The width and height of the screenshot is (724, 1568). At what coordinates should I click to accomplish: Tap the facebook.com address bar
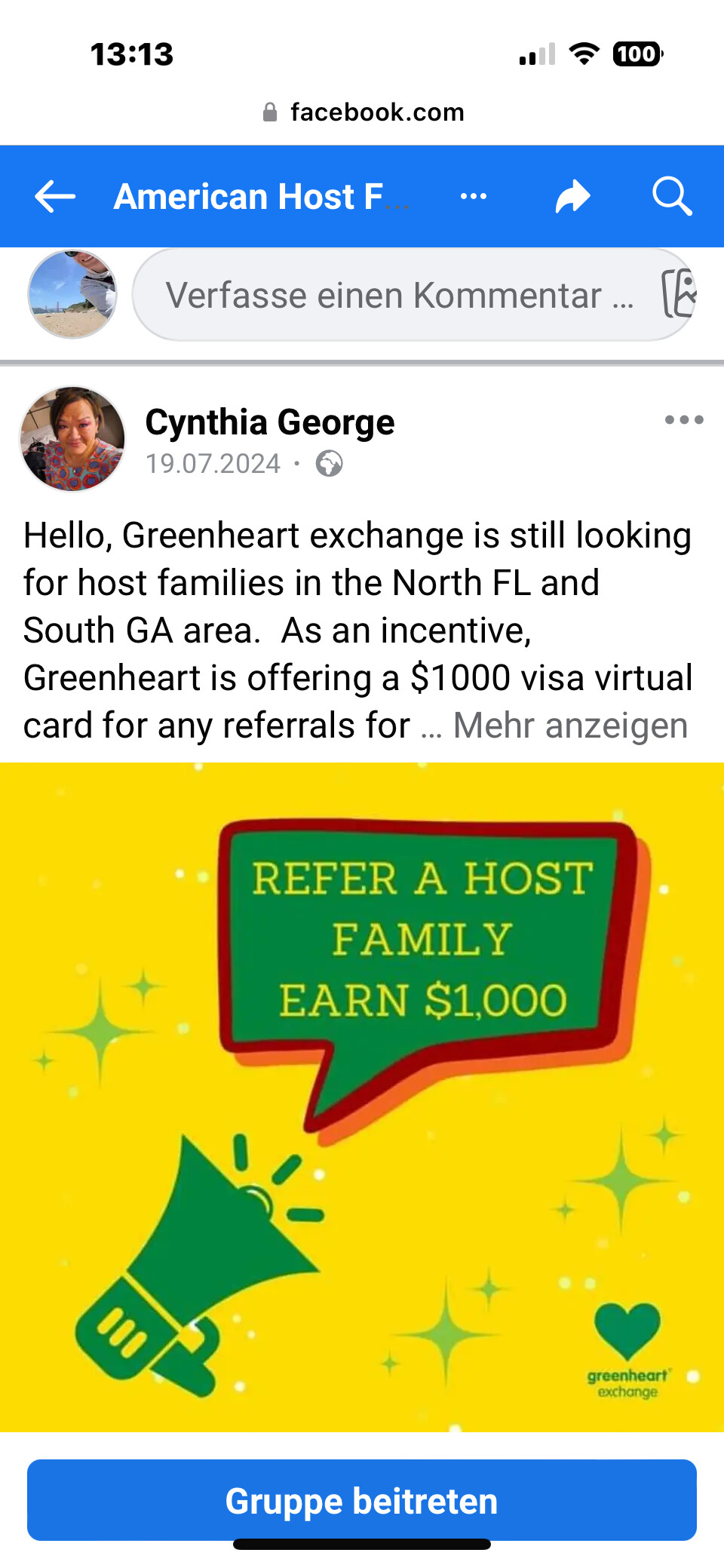point(362,112)
